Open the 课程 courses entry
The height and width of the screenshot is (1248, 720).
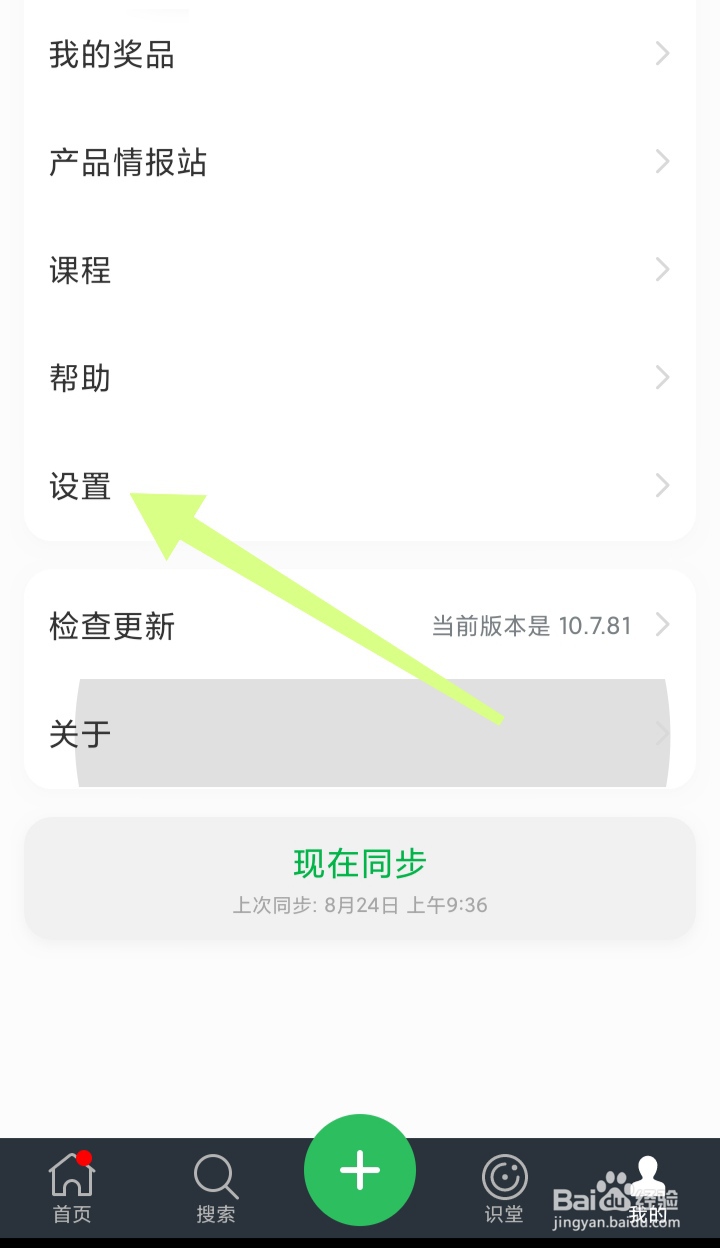[x=80, y=270]
